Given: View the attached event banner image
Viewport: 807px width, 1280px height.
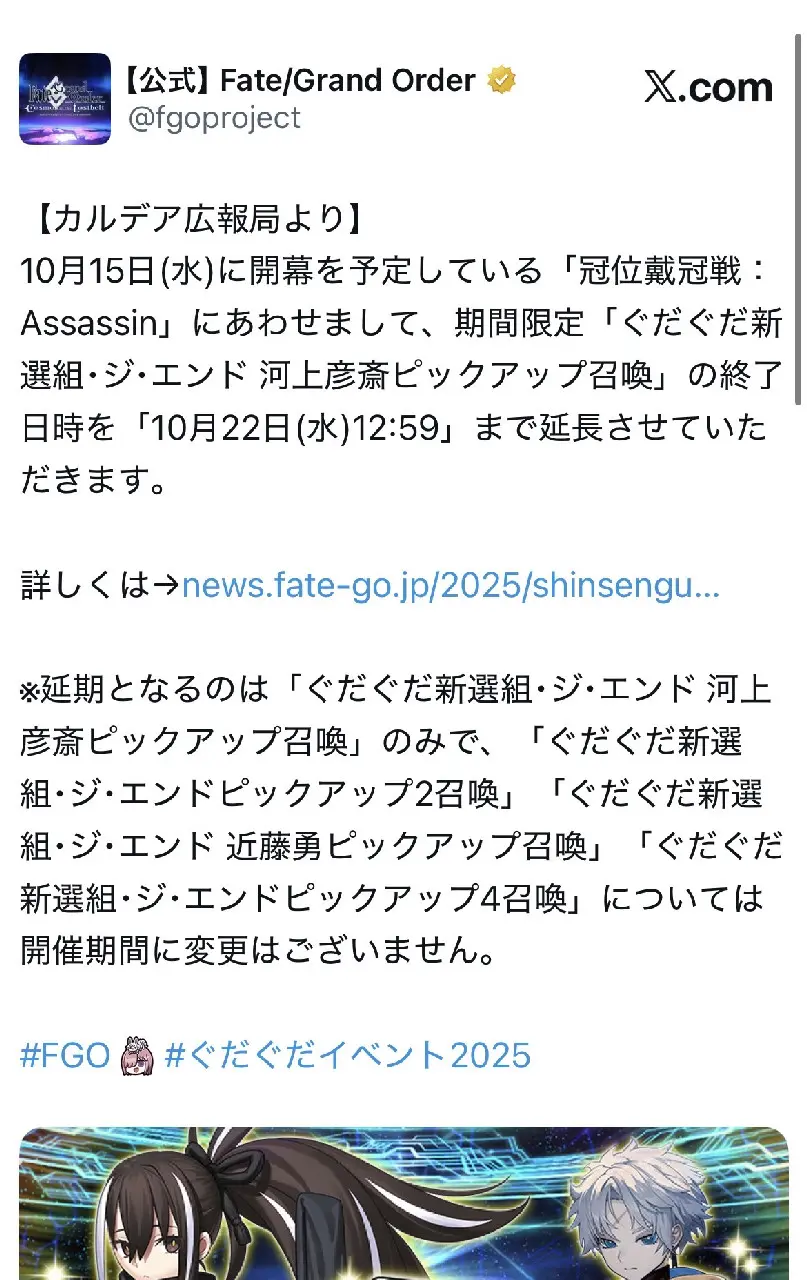Looking at the screenshot, I should (403, 1203).
